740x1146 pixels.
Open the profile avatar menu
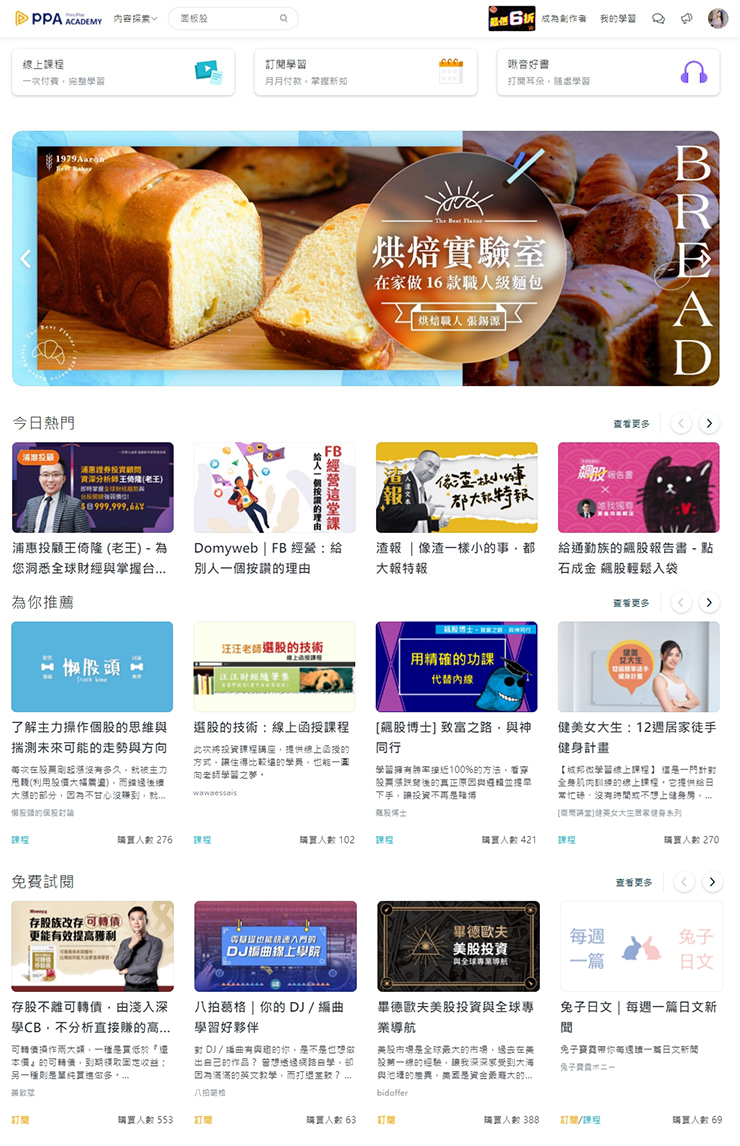click(718, 18)
